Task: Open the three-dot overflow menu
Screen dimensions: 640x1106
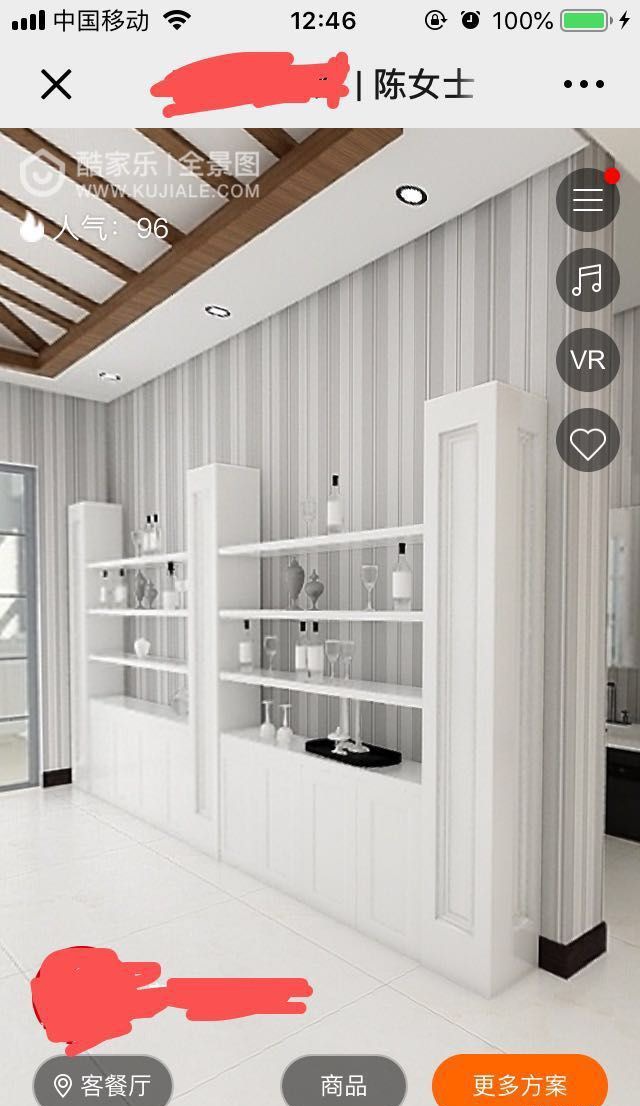Action: pos(584,85)
